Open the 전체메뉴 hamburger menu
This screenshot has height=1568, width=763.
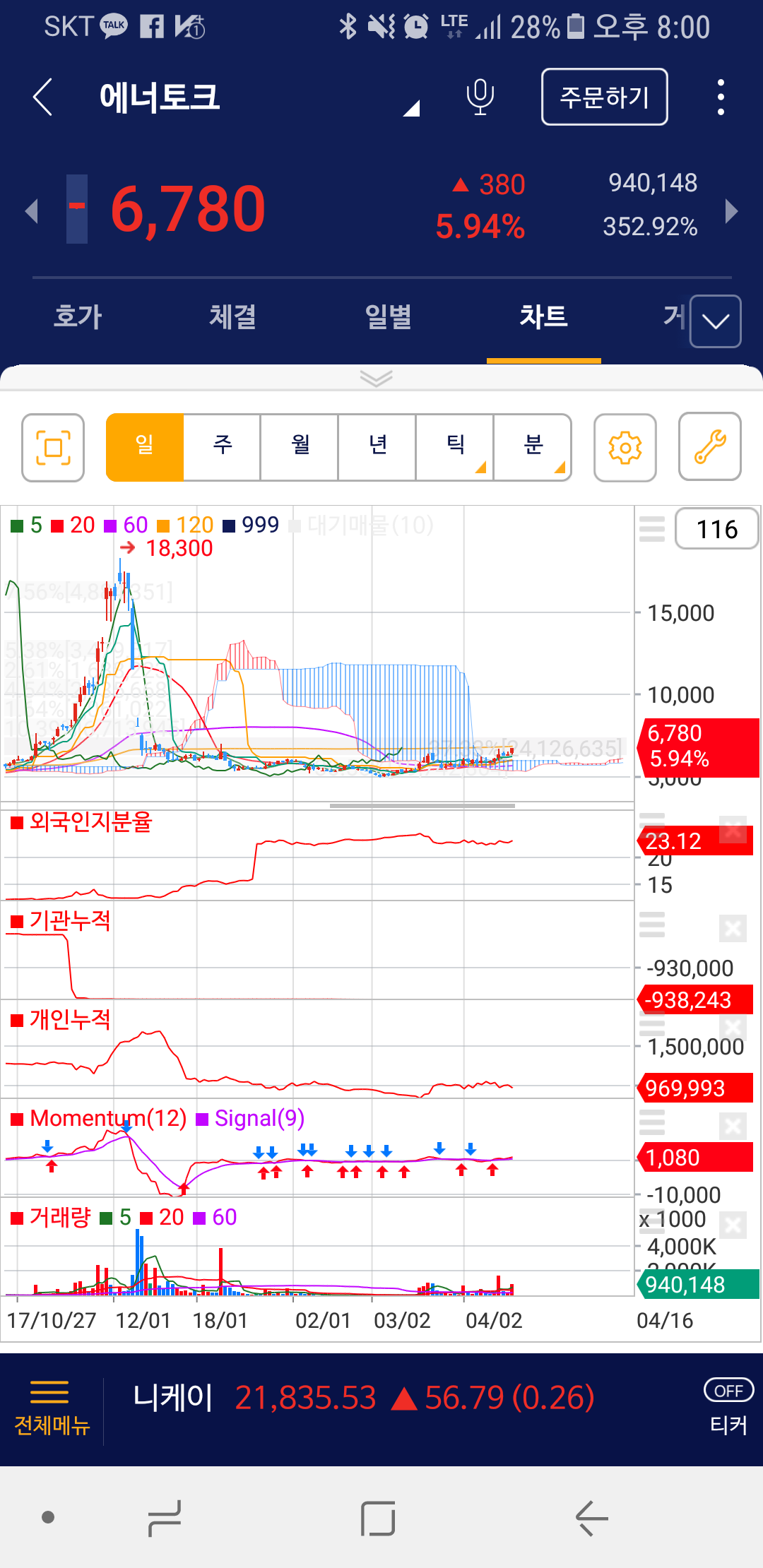[49, 1402]
